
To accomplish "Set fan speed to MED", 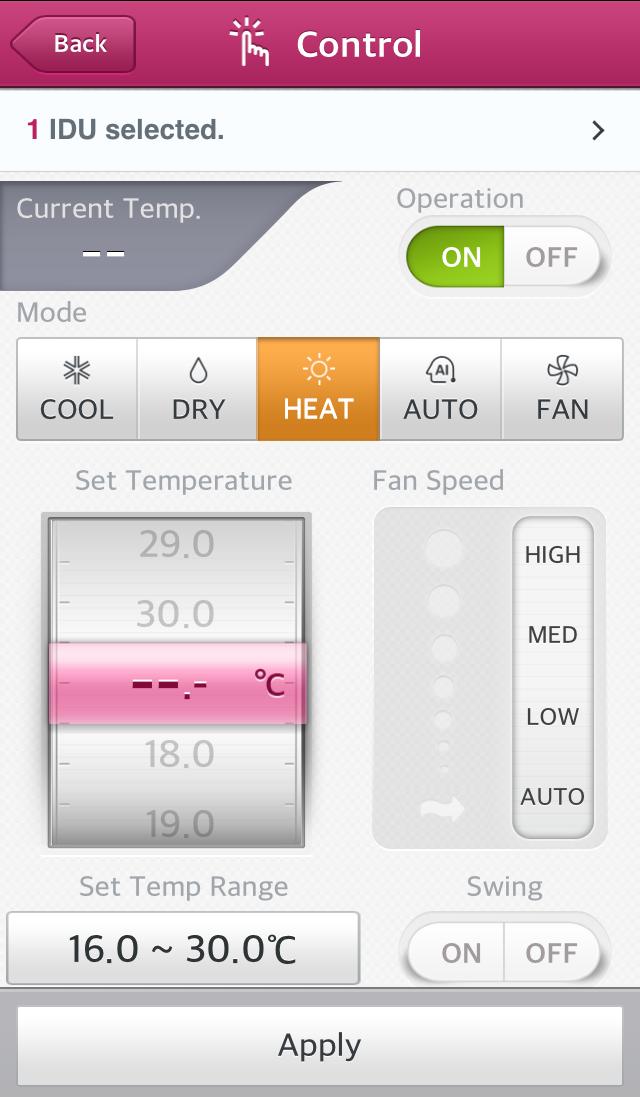I will (x=553, y=635).
